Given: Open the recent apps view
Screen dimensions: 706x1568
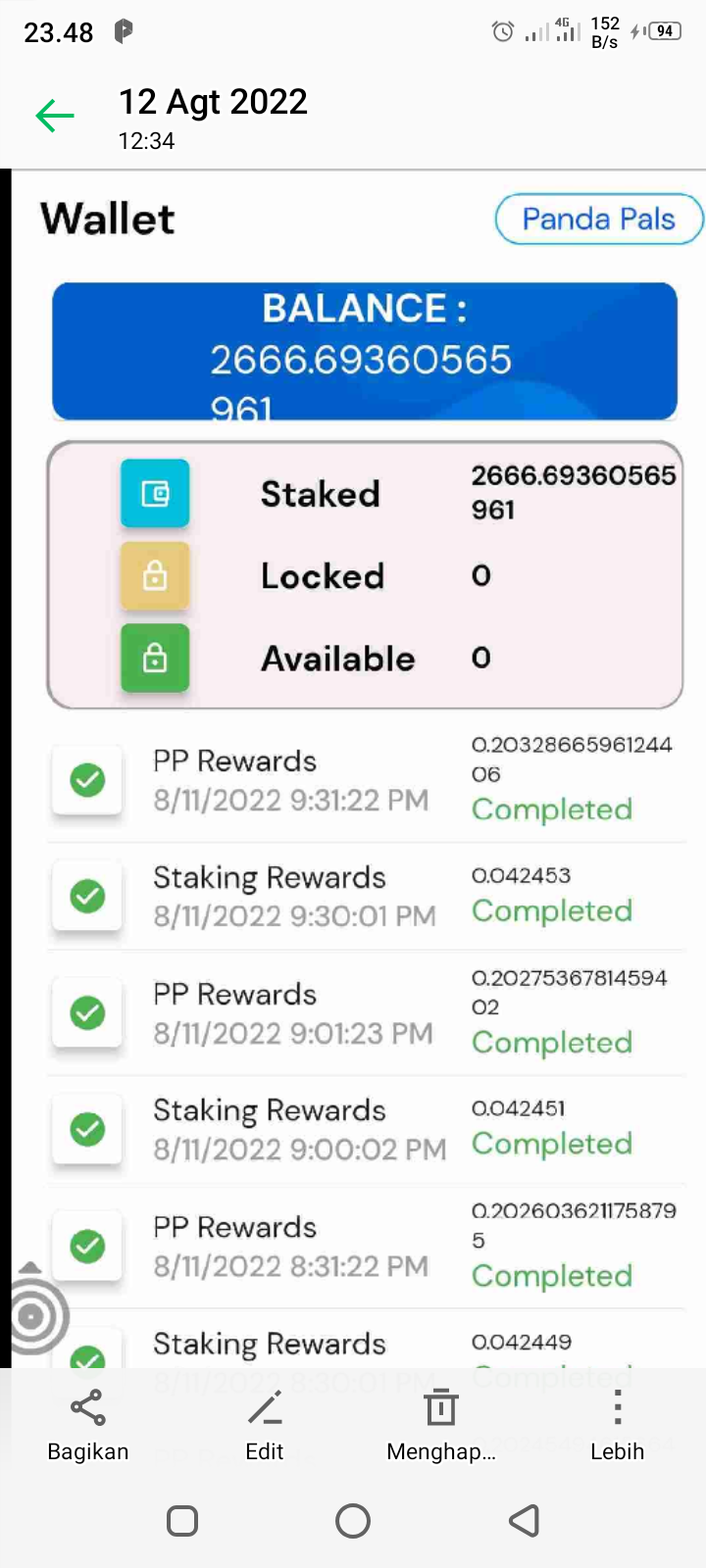Looking at the screenshot, I should tap(182, 1521).
